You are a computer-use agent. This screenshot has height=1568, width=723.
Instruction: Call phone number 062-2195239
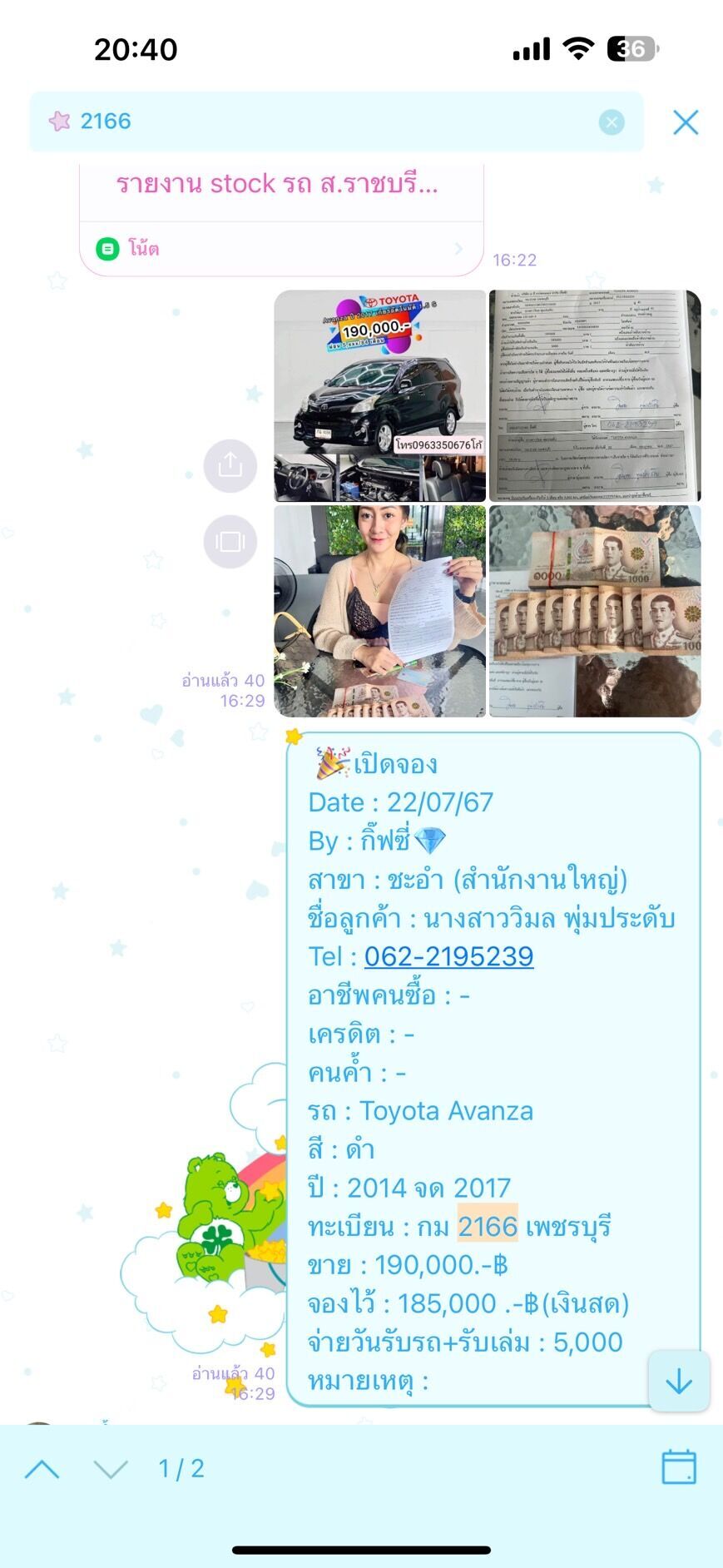[448, 956]
